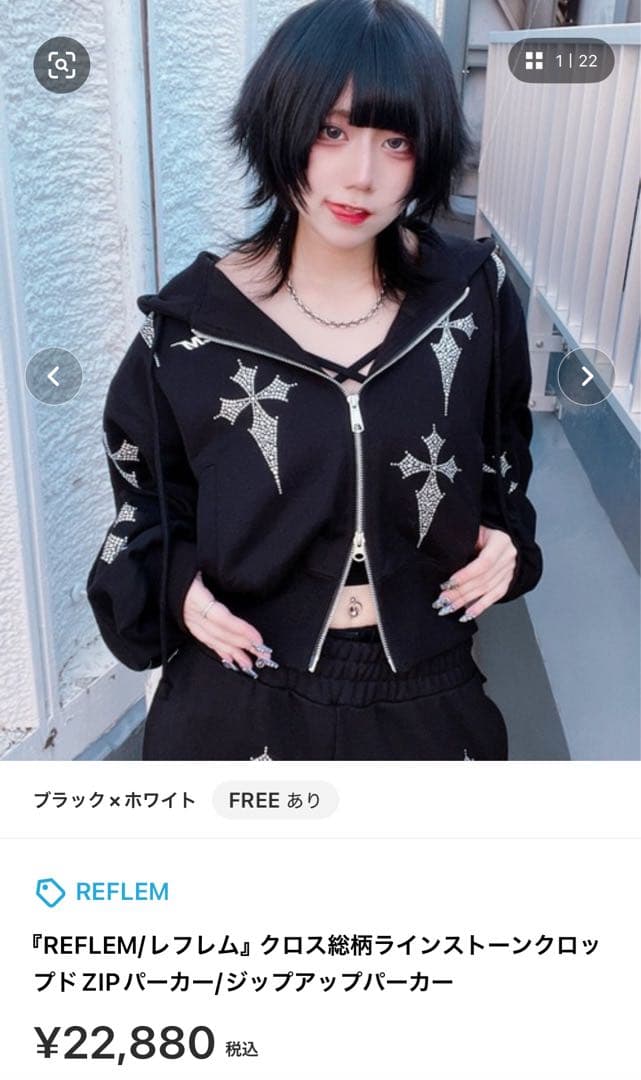641x1080 pixels.
Task: Open the 1|22 image gallery grid
Action: 561,61
